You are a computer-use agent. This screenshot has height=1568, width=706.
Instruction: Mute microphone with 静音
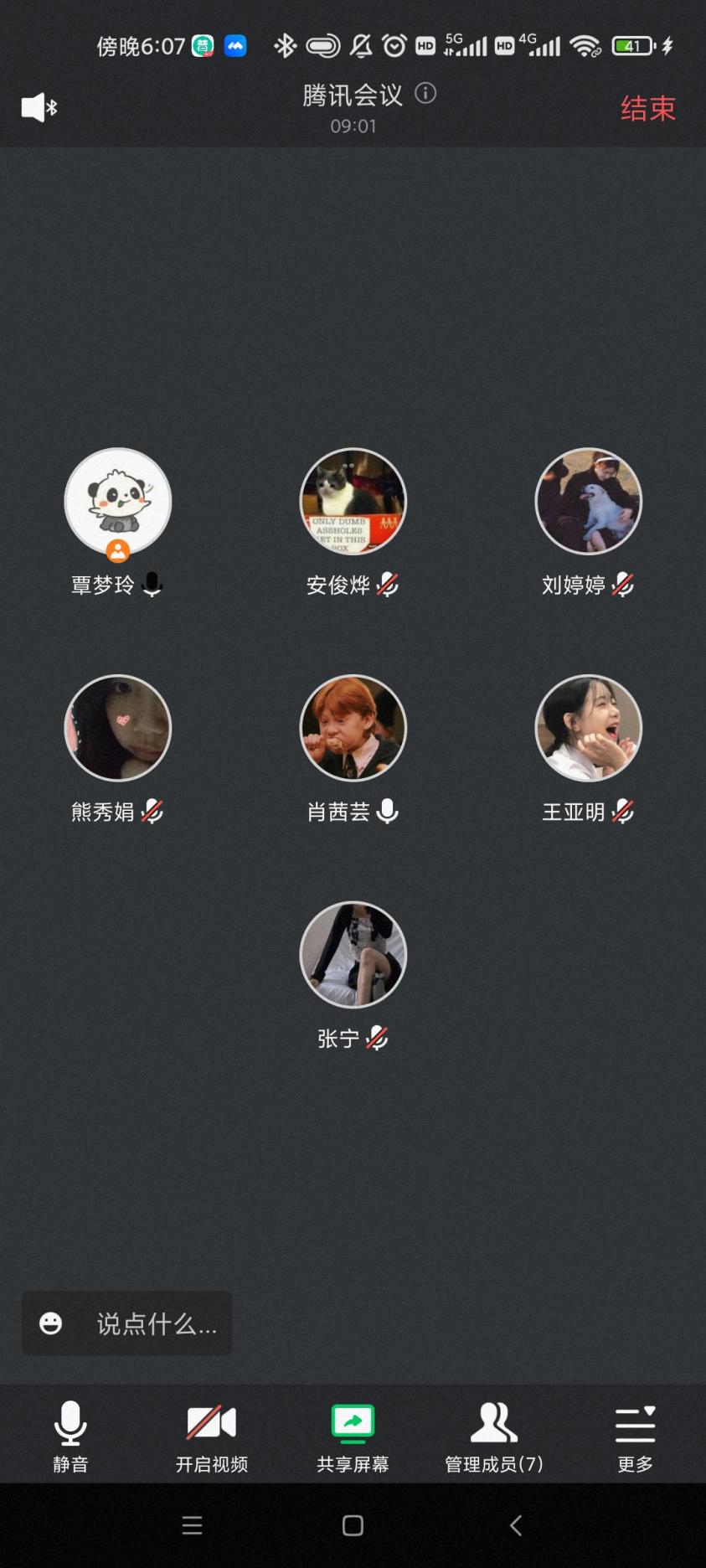coord(70,1436)
